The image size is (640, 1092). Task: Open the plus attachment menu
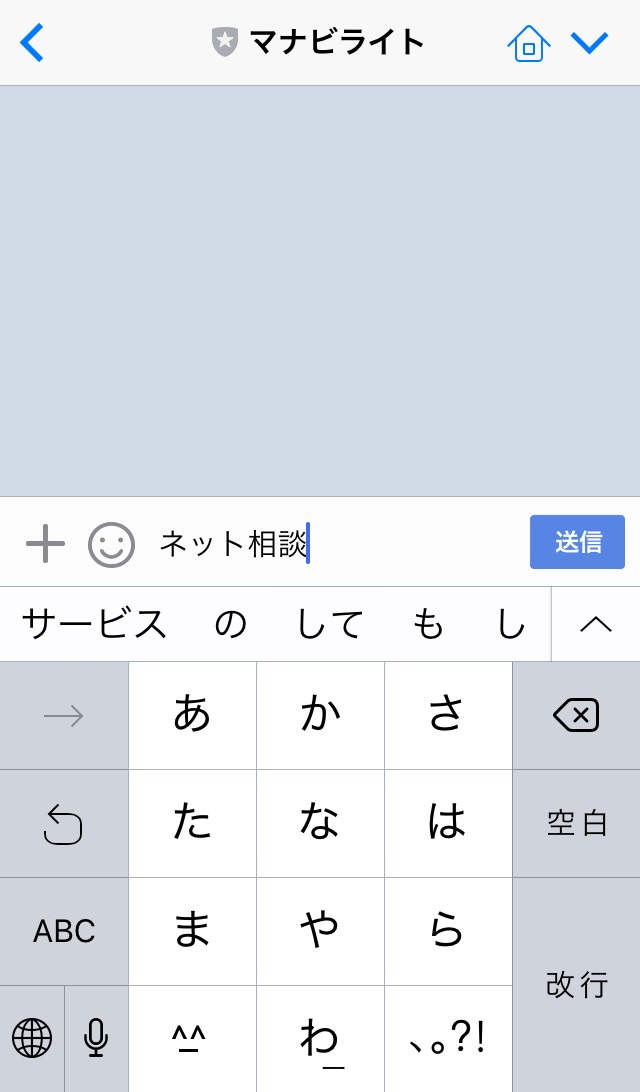(x=45, y=544)
